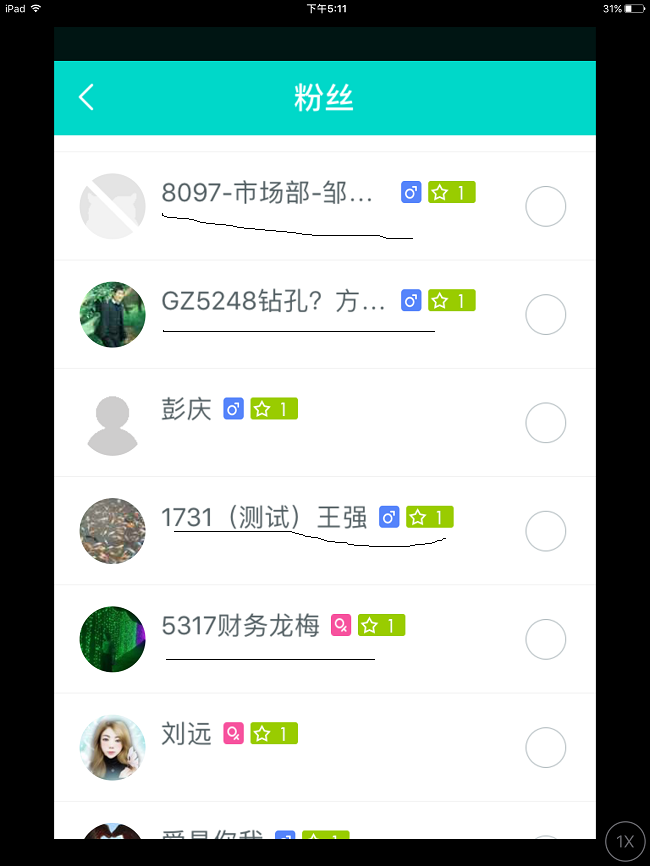Select the circle for 8097-市场部-邹…
Image resolution: width=650 pixels, height=866 pixels.
click(x=545, y=207)
